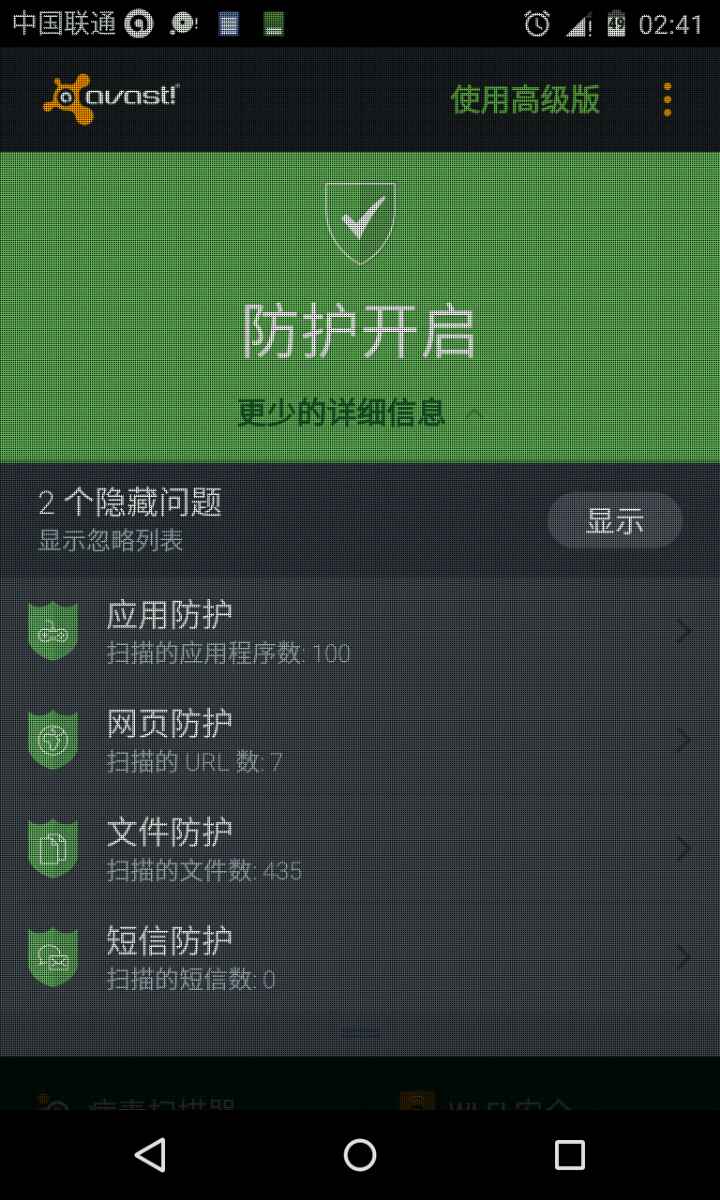Go to the home screen via the home button
The width and height of the screenshot is (720, 1200).
click(x=360, y=1155)
